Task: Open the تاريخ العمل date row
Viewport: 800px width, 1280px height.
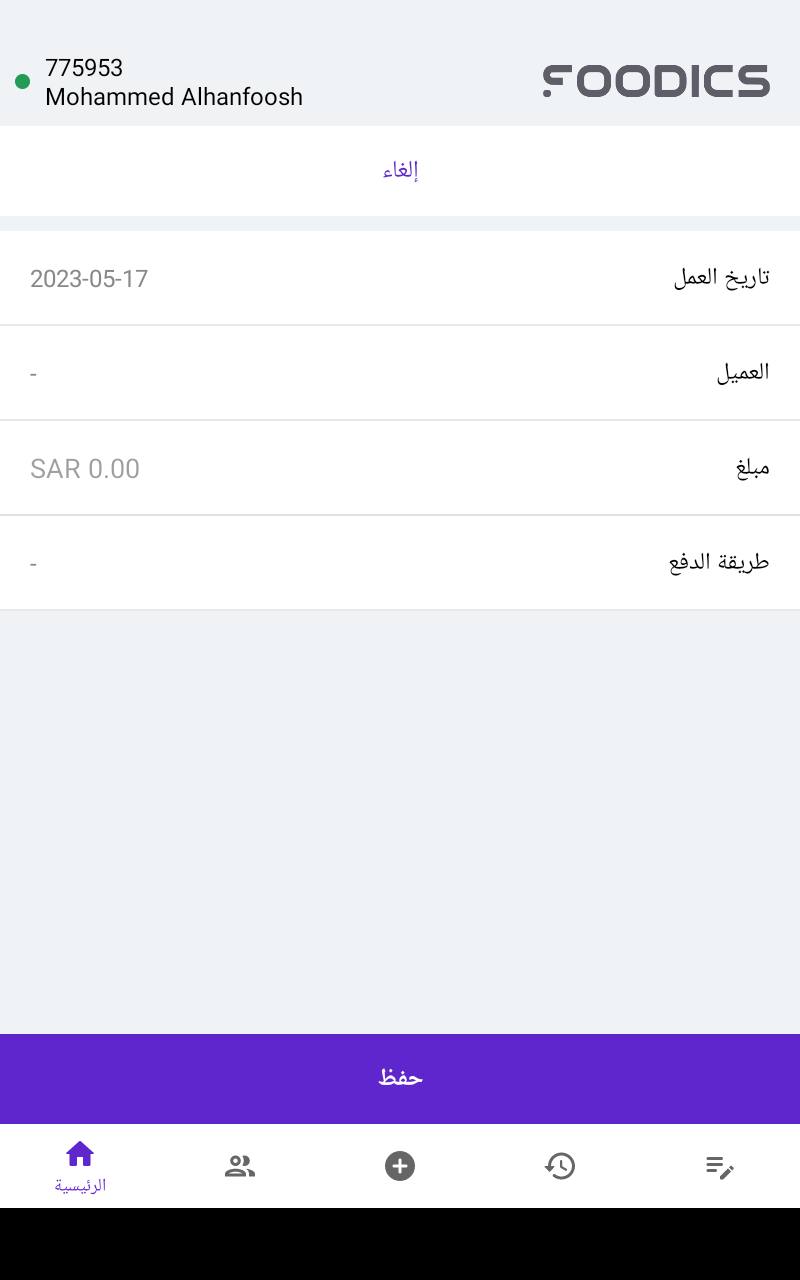Action: click(x=400, y=278)
